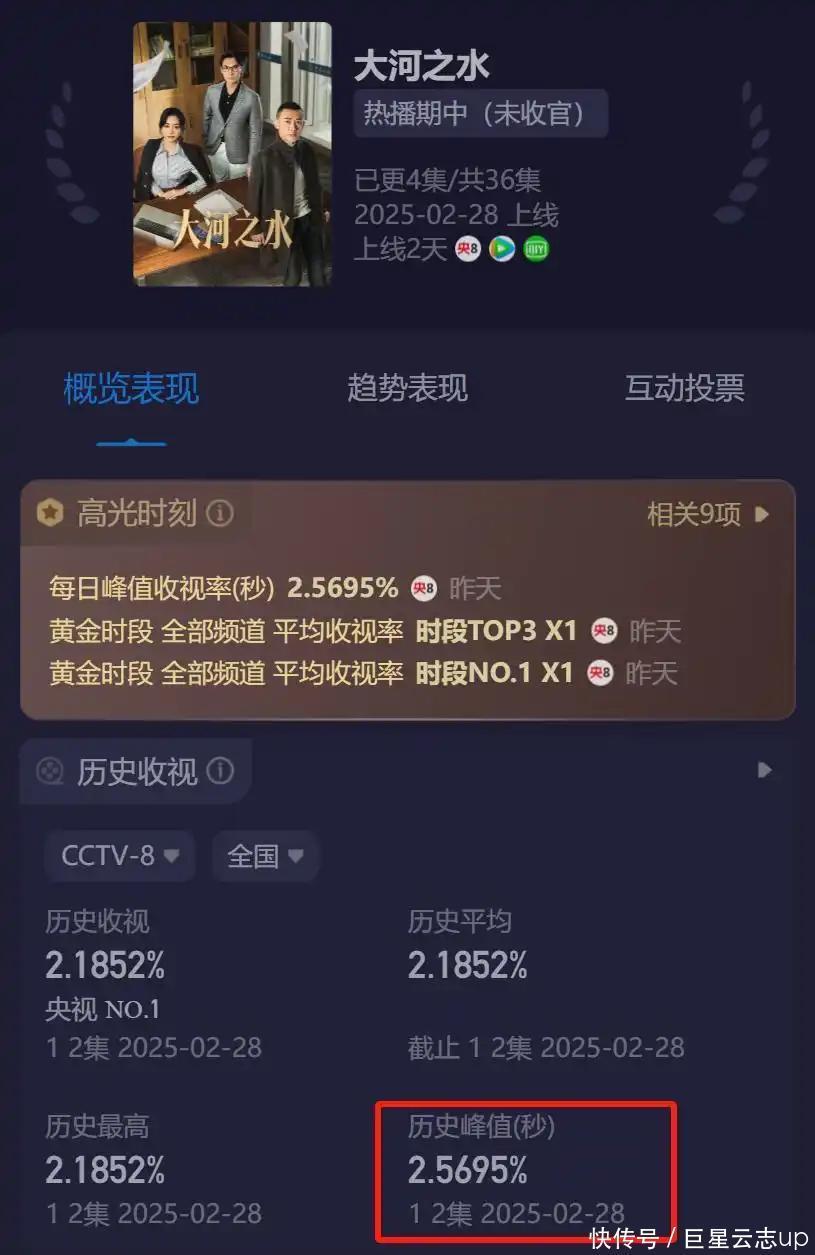This screenshot has height=1255, width=815.
Task: Open the CCTV-8 channel dropdown
Action: (x=120, y=856)
